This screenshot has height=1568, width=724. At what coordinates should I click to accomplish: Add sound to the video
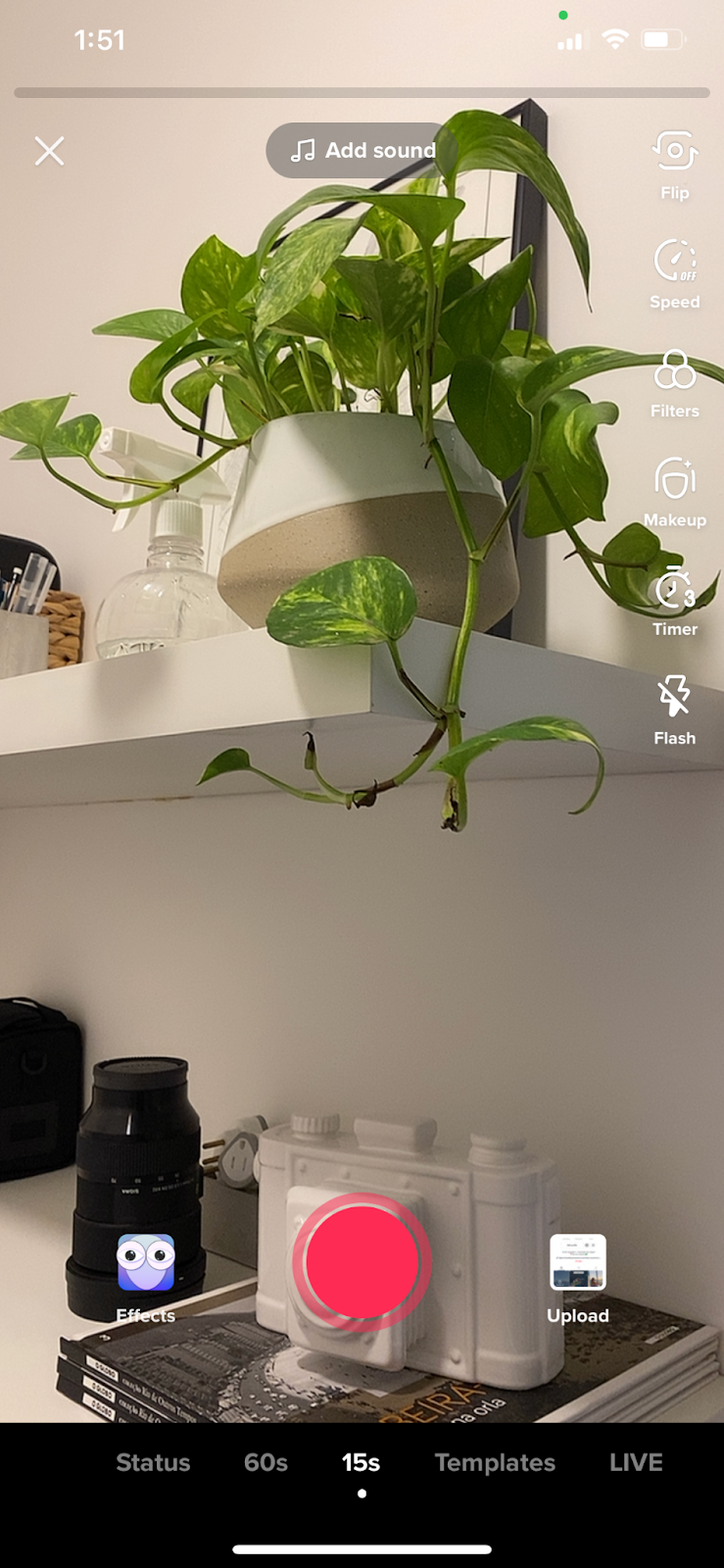pos(362,150)
